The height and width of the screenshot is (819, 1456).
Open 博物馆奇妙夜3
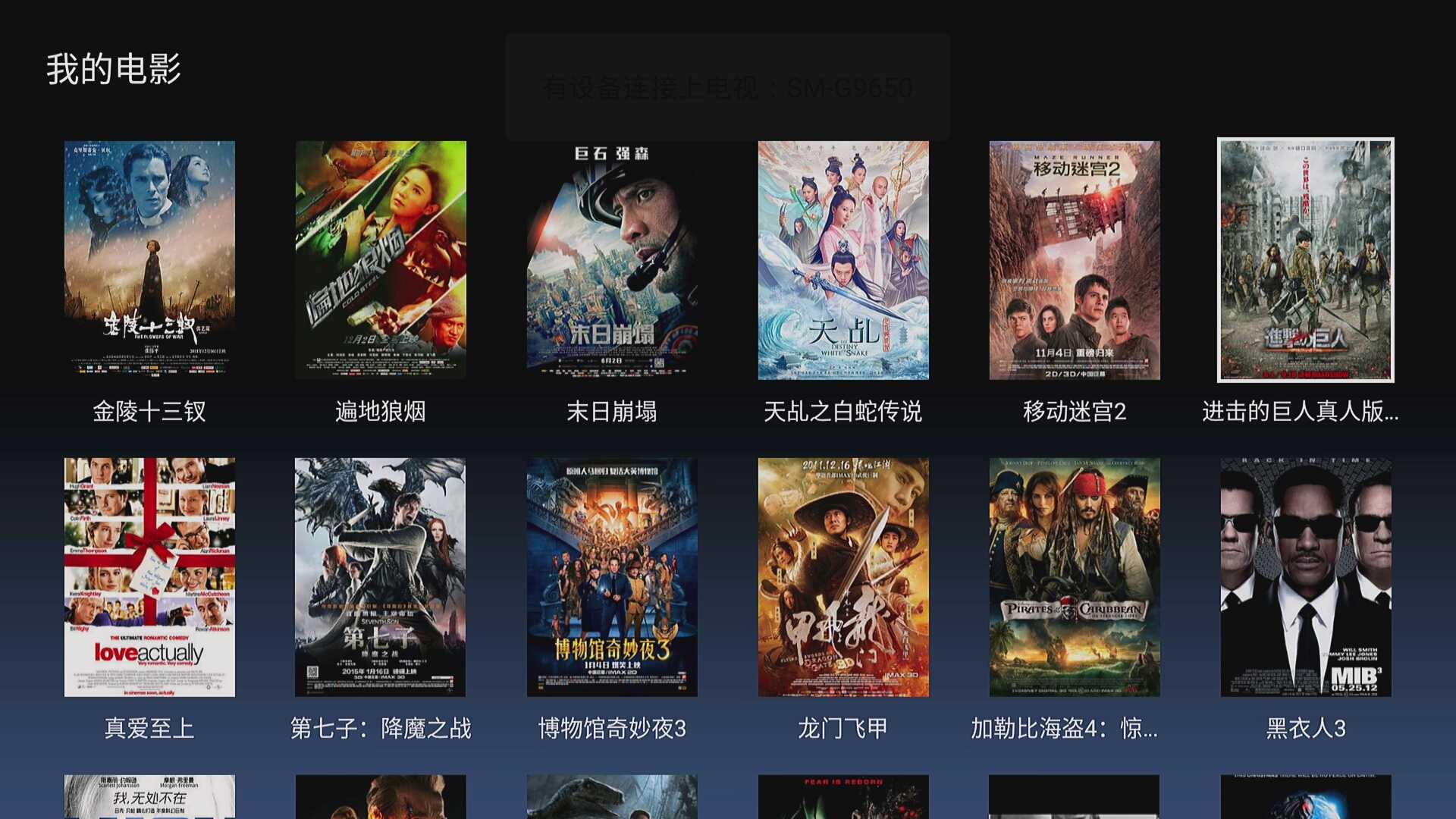(x=612, y=577)
